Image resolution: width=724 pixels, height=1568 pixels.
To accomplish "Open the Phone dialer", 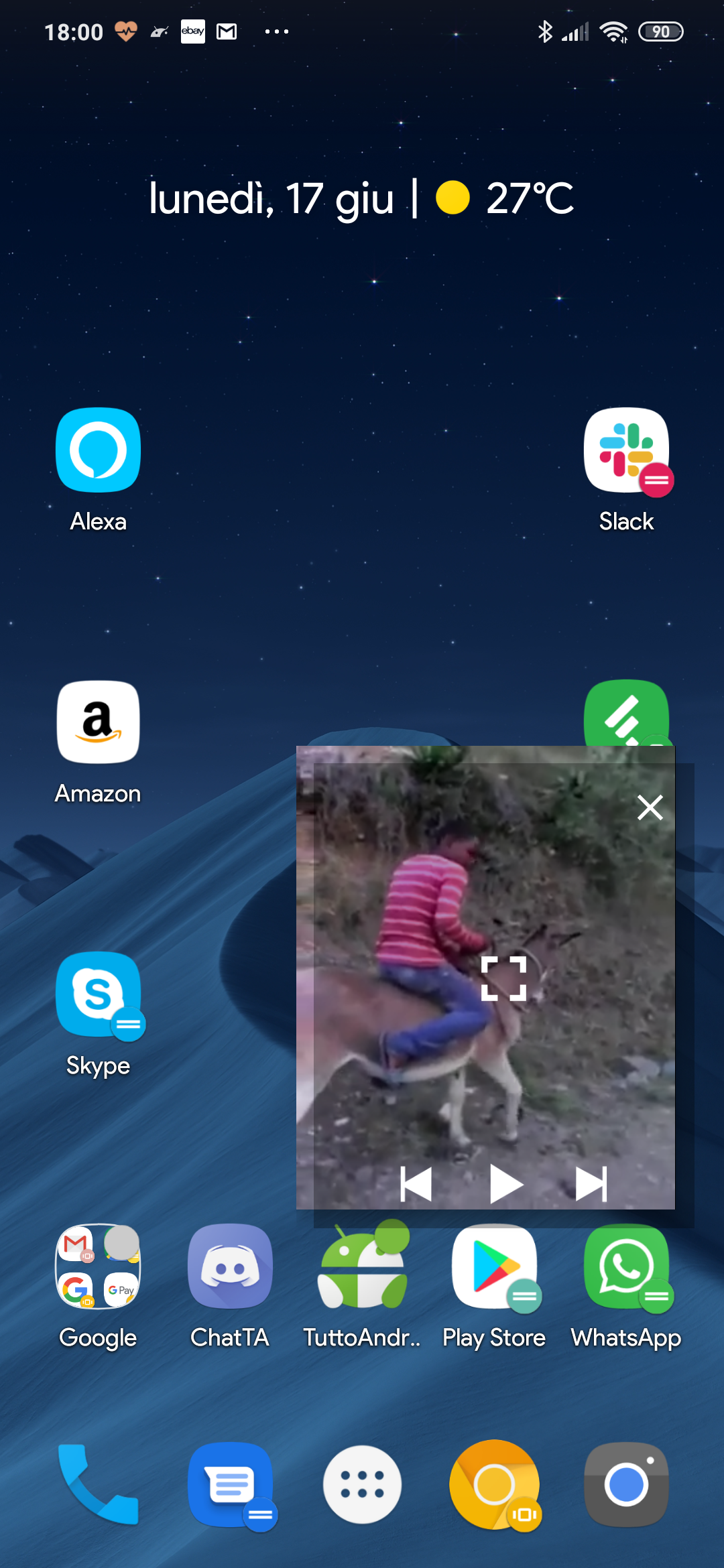I will (x=99, y=1484).
